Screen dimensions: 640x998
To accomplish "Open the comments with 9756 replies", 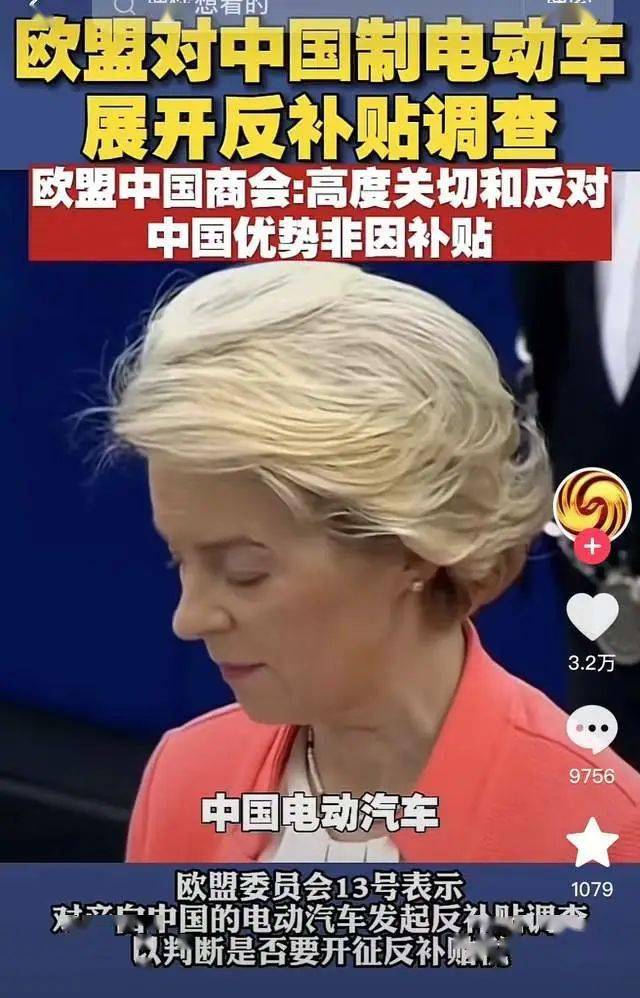I will click(592, 730).
